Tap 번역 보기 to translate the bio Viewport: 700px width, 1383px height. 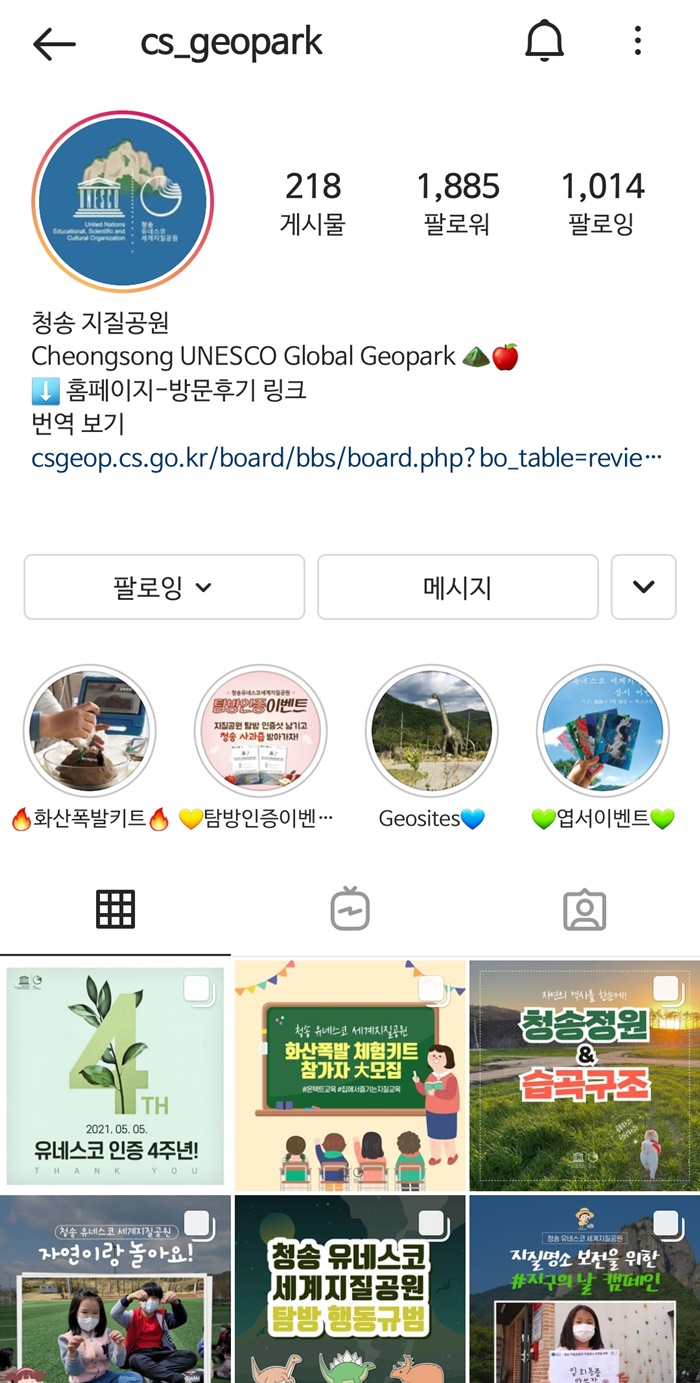tap(78, 423)
